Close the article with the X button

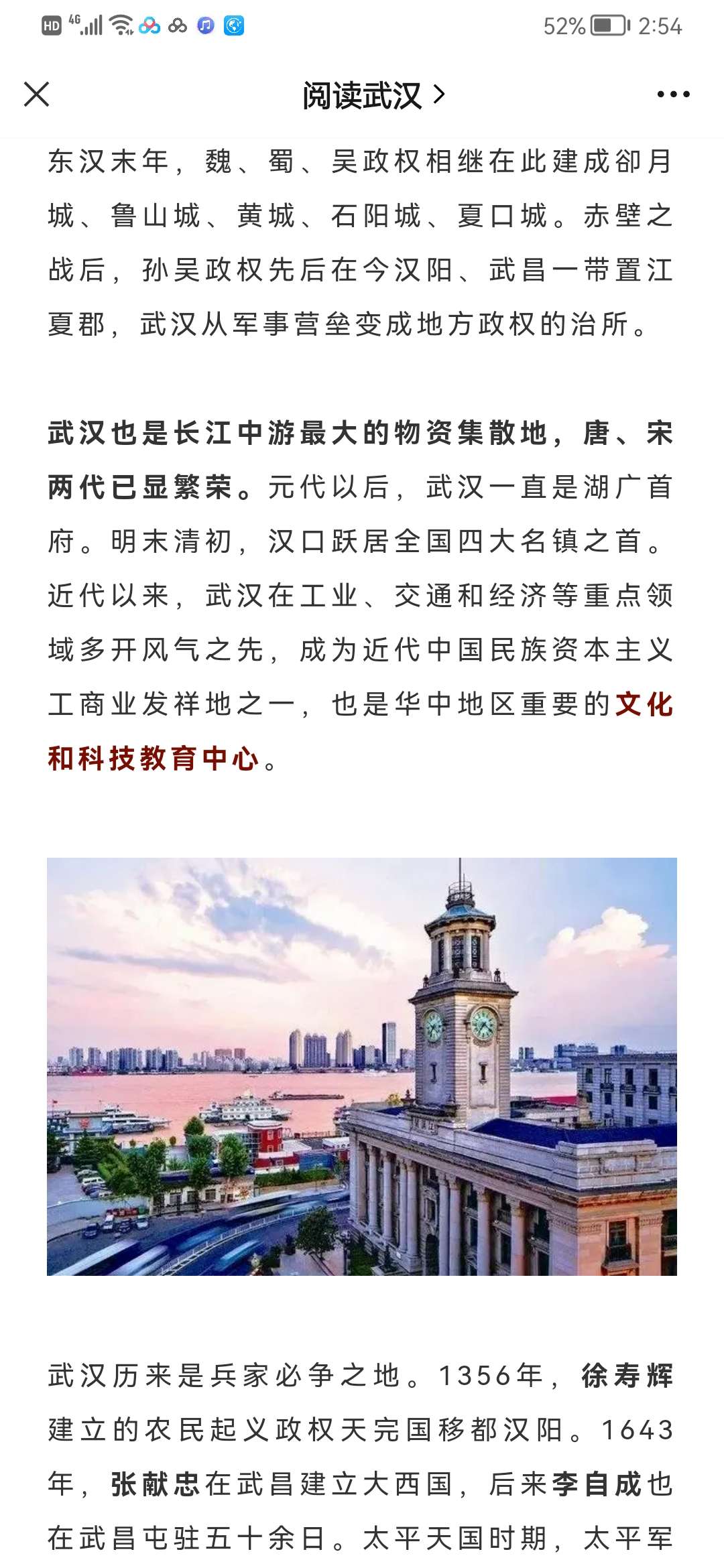(37, 94)
